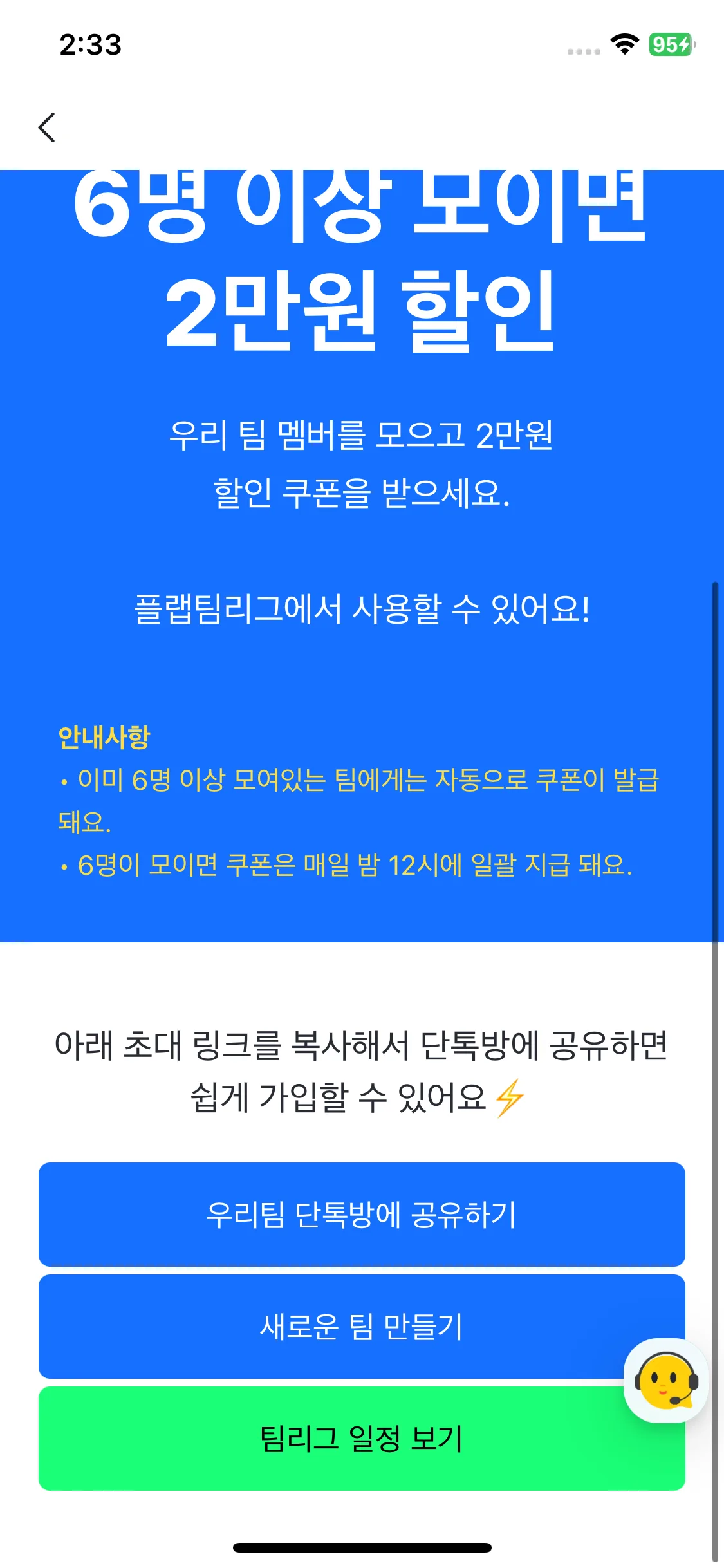
Task: Tap 우리팀 단톡방에 공유하기 button
Action: [x=362, y=1214]
